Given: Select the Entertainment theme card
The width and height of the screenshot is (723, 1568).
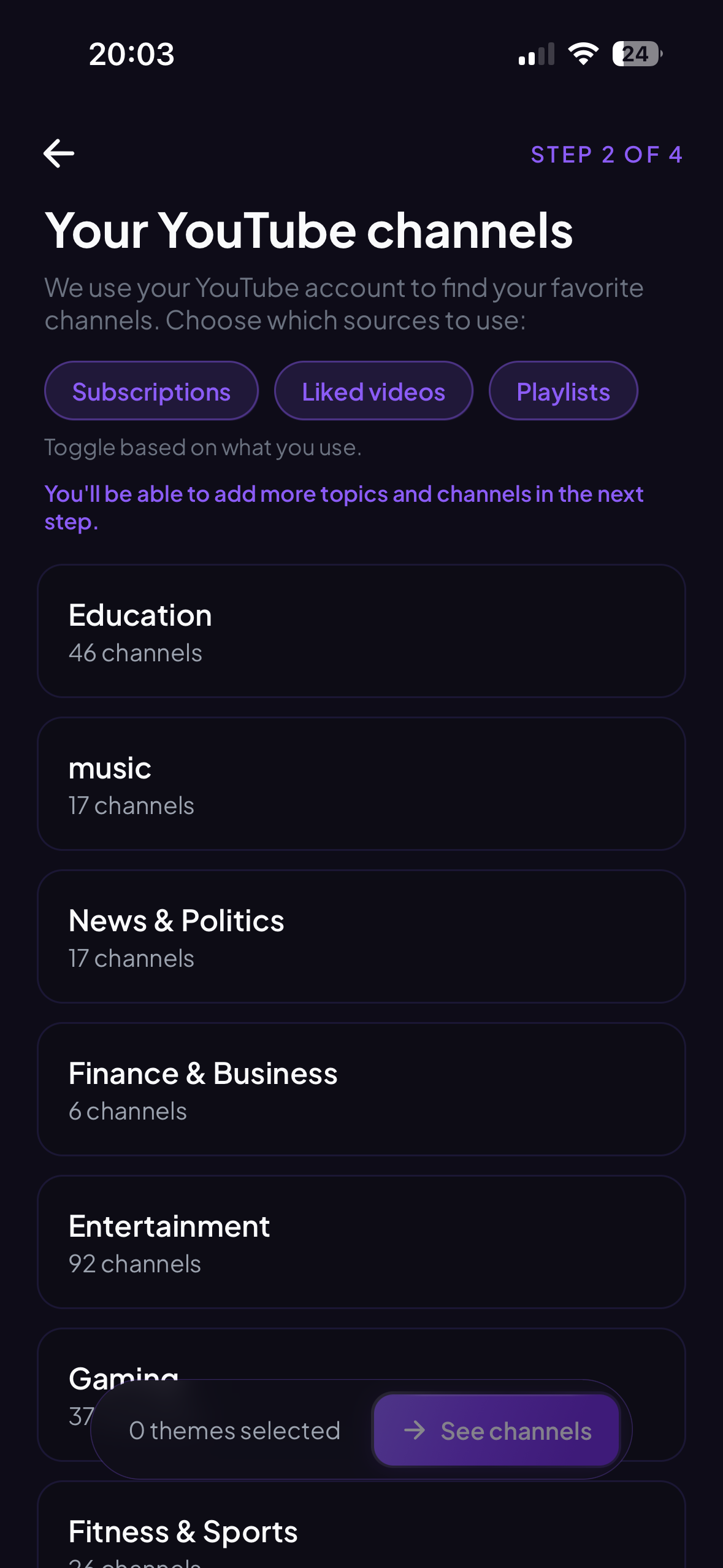Looking at the screenshot, I should 361,1241.
